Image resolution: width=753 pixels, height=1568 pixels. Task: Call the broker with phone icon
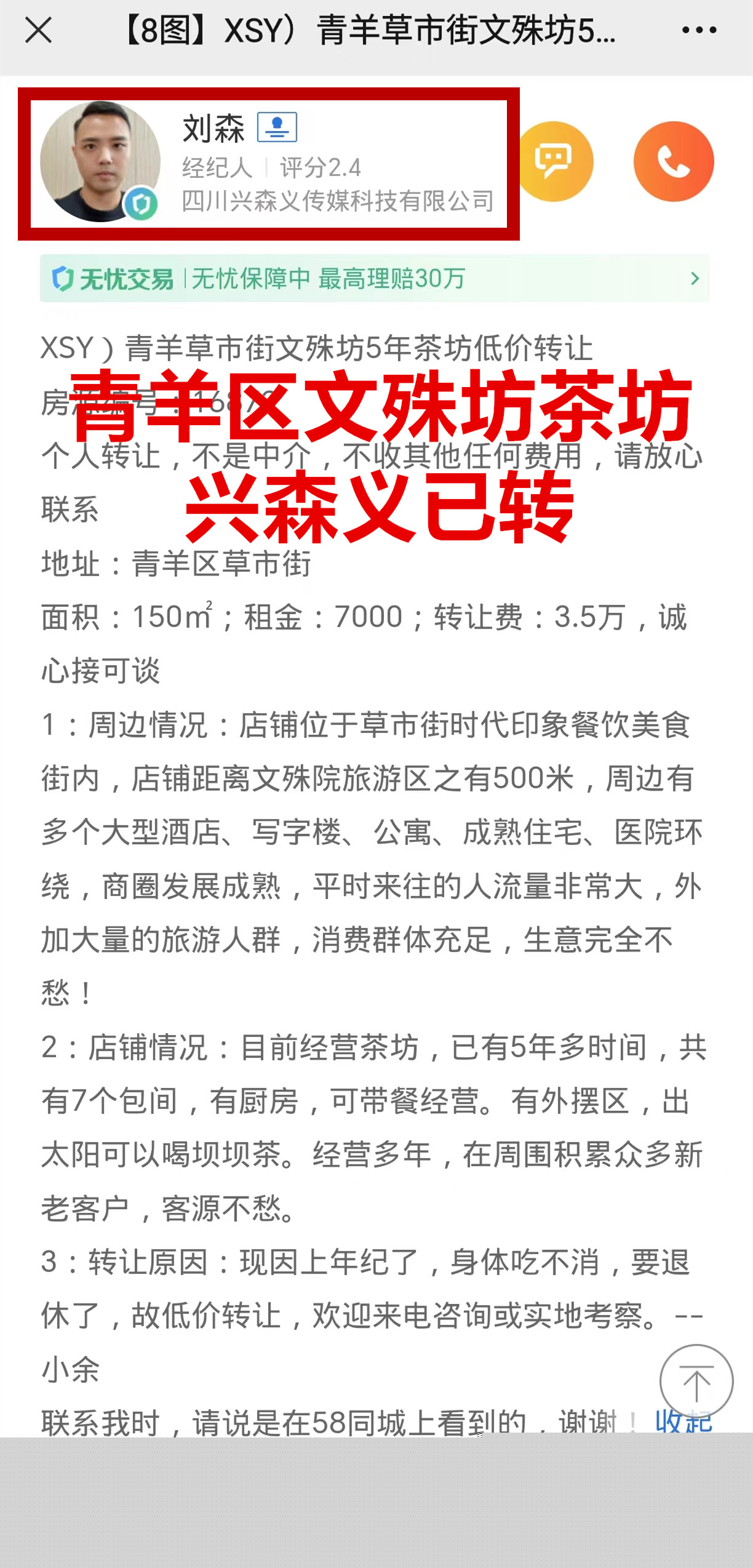pyautogui.click(x=674, y=161)
